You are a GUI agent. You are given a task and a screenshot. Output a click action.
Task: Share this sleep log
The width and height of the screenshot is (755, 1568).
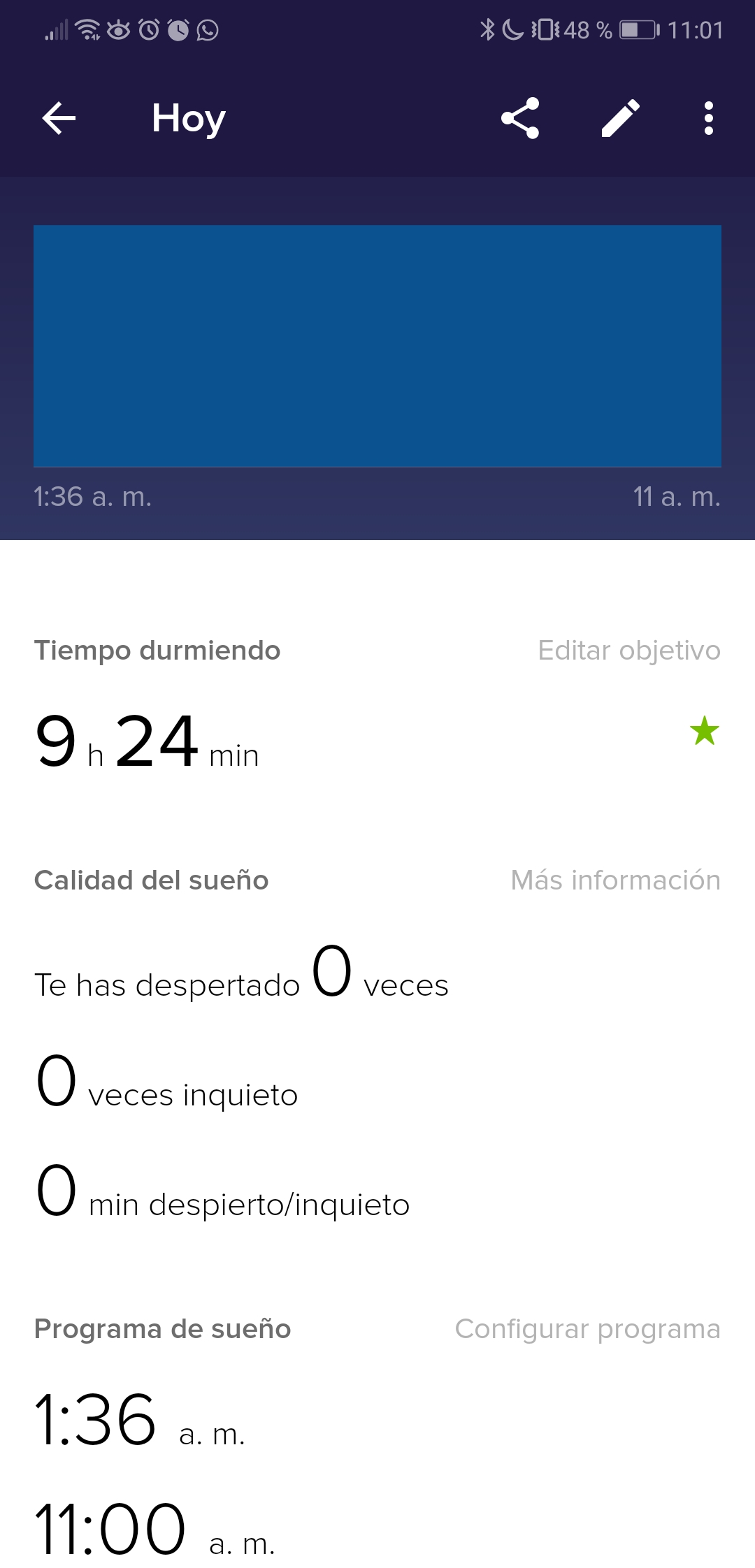point(520,118)
